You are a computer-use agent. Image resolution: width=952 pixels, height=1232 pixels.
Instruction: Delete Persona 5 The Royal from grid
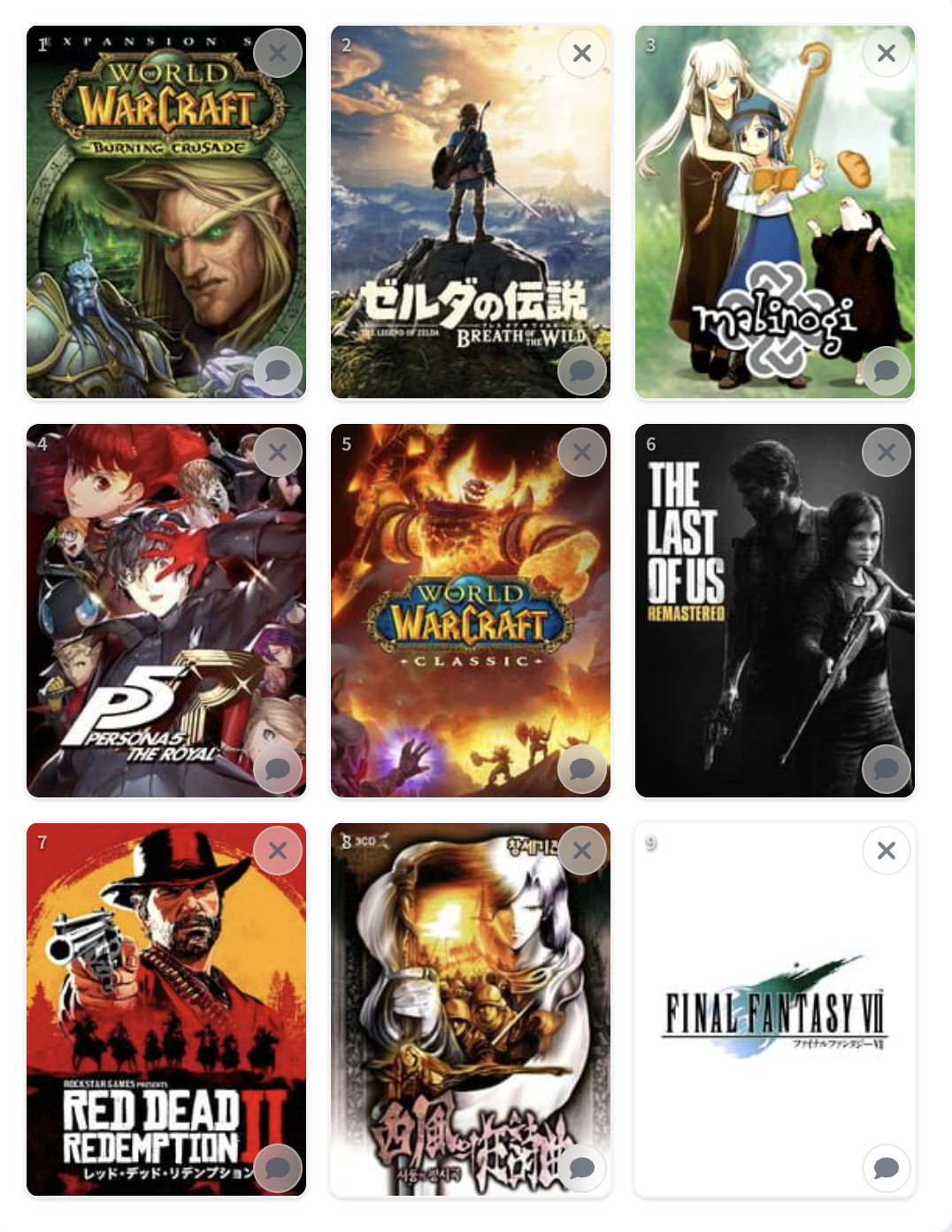278,452
